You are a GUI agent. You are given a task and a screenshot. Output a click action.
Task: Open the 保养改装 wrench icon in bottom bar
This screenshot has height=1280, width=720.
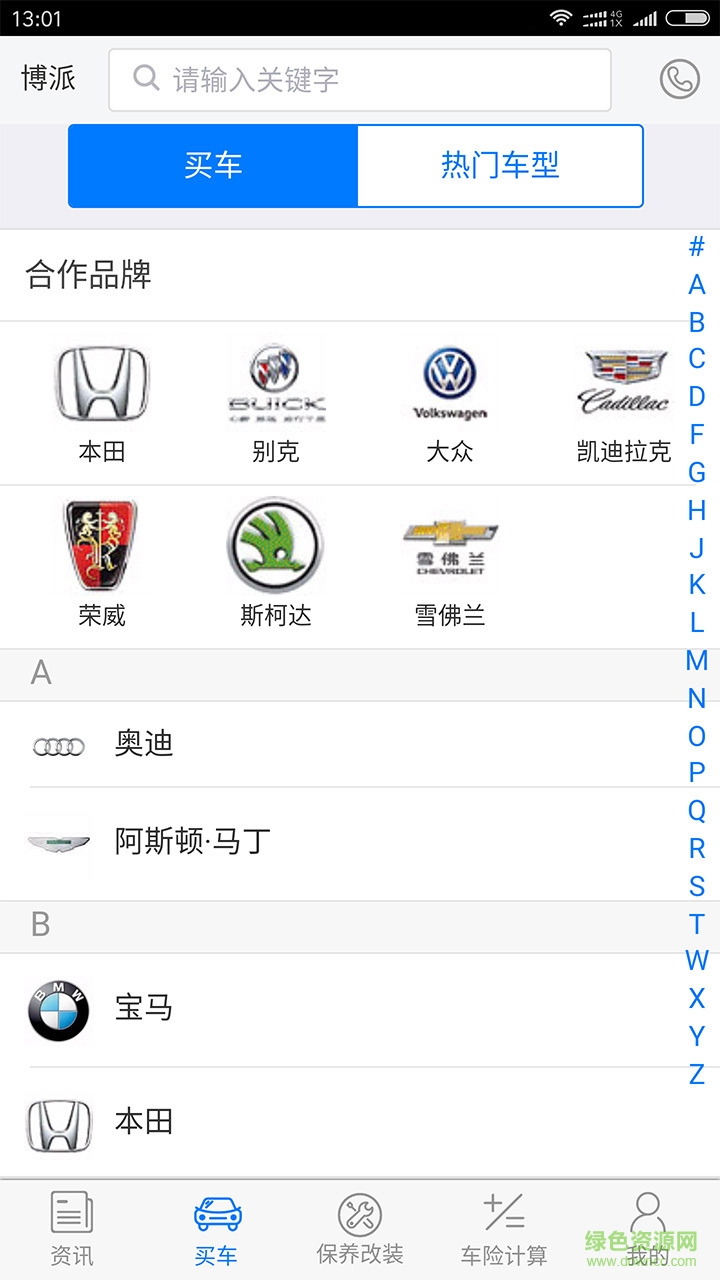coord(359,1213)
